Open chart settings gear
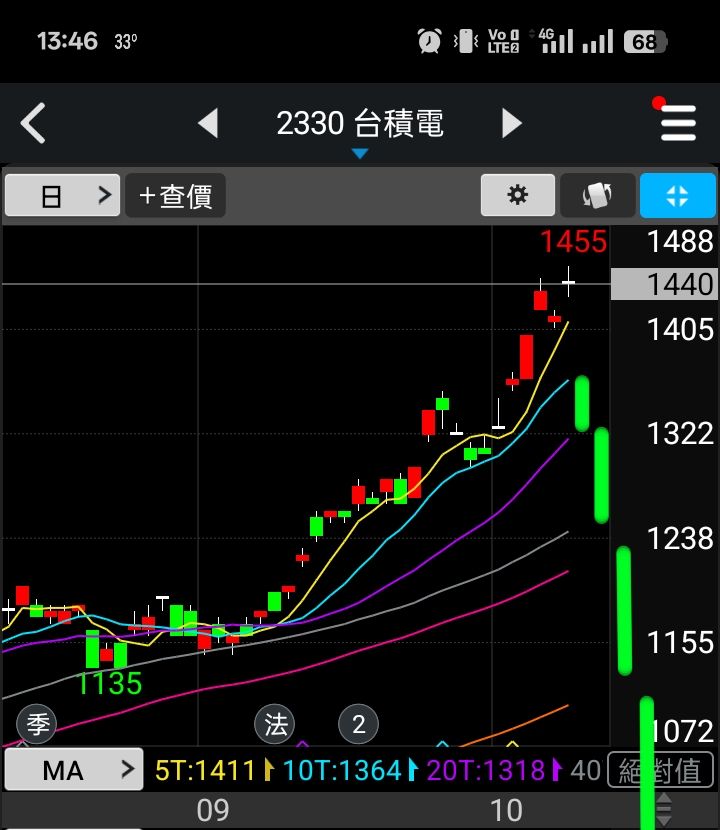The height and width of the screenshot is (830, 720). coord(518,195)
